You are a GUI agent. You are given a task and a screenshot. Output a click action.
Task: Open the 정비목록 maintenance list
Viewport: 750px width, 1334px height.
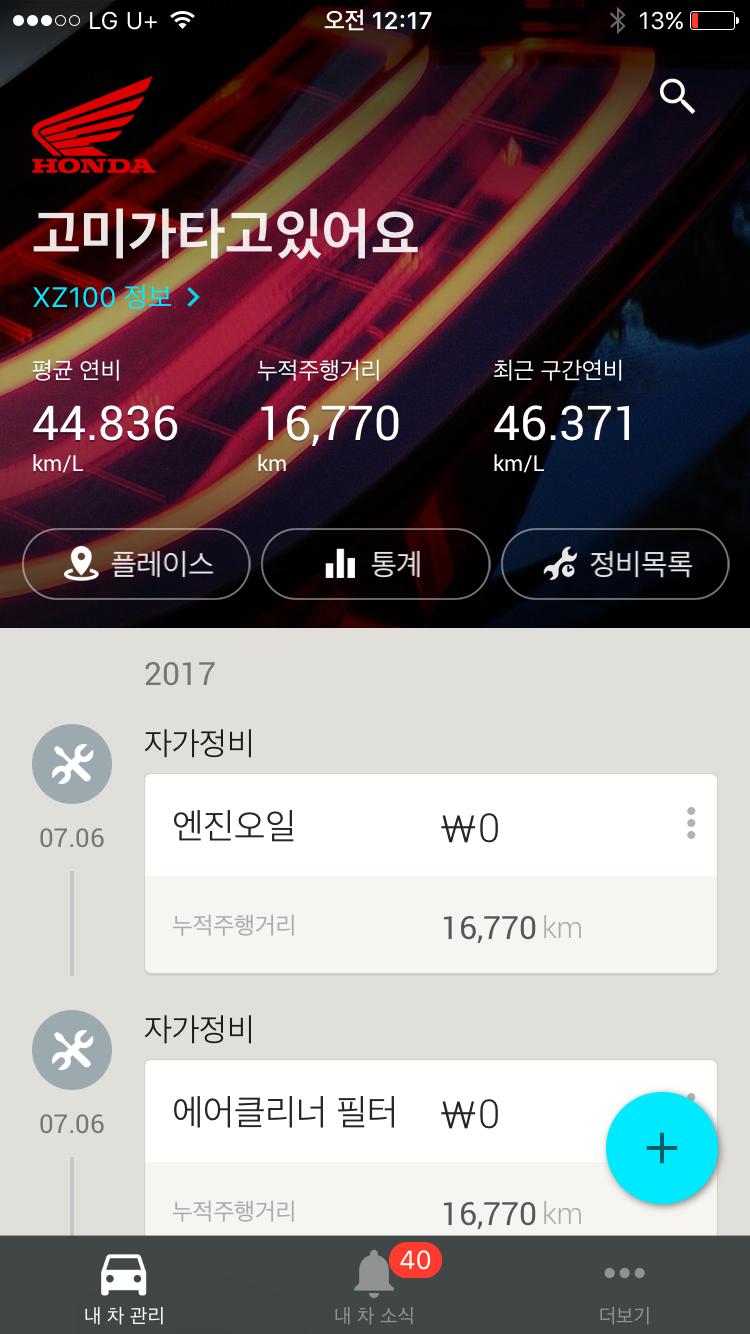[x=615, y=564]
